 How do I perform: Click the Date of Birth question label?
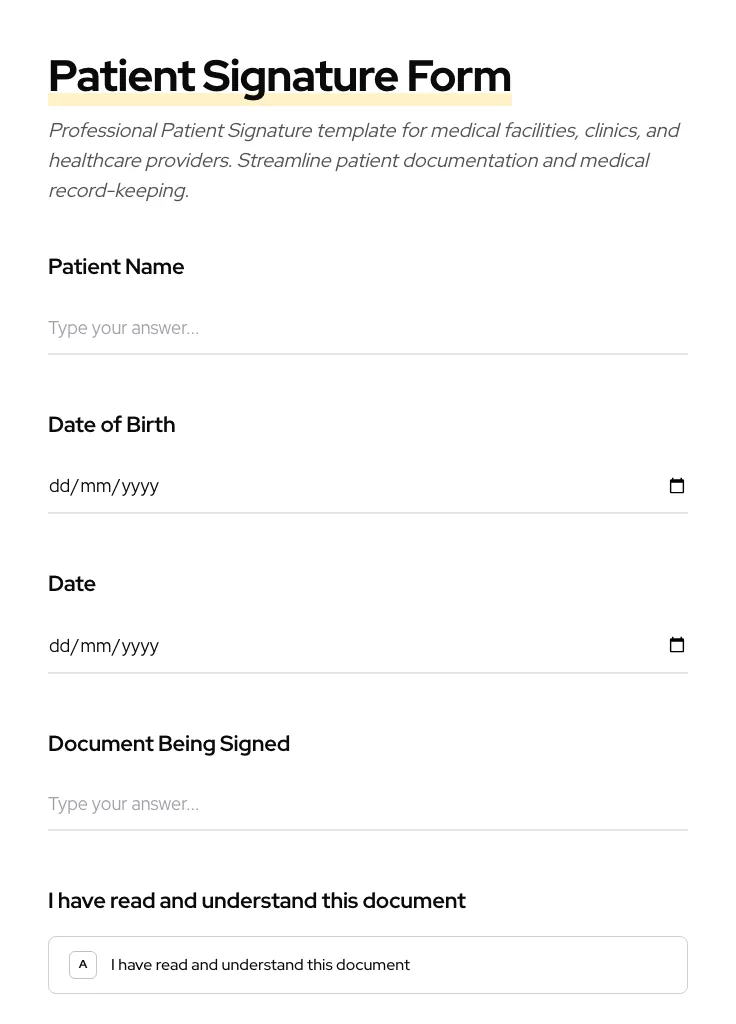[111, 424]
